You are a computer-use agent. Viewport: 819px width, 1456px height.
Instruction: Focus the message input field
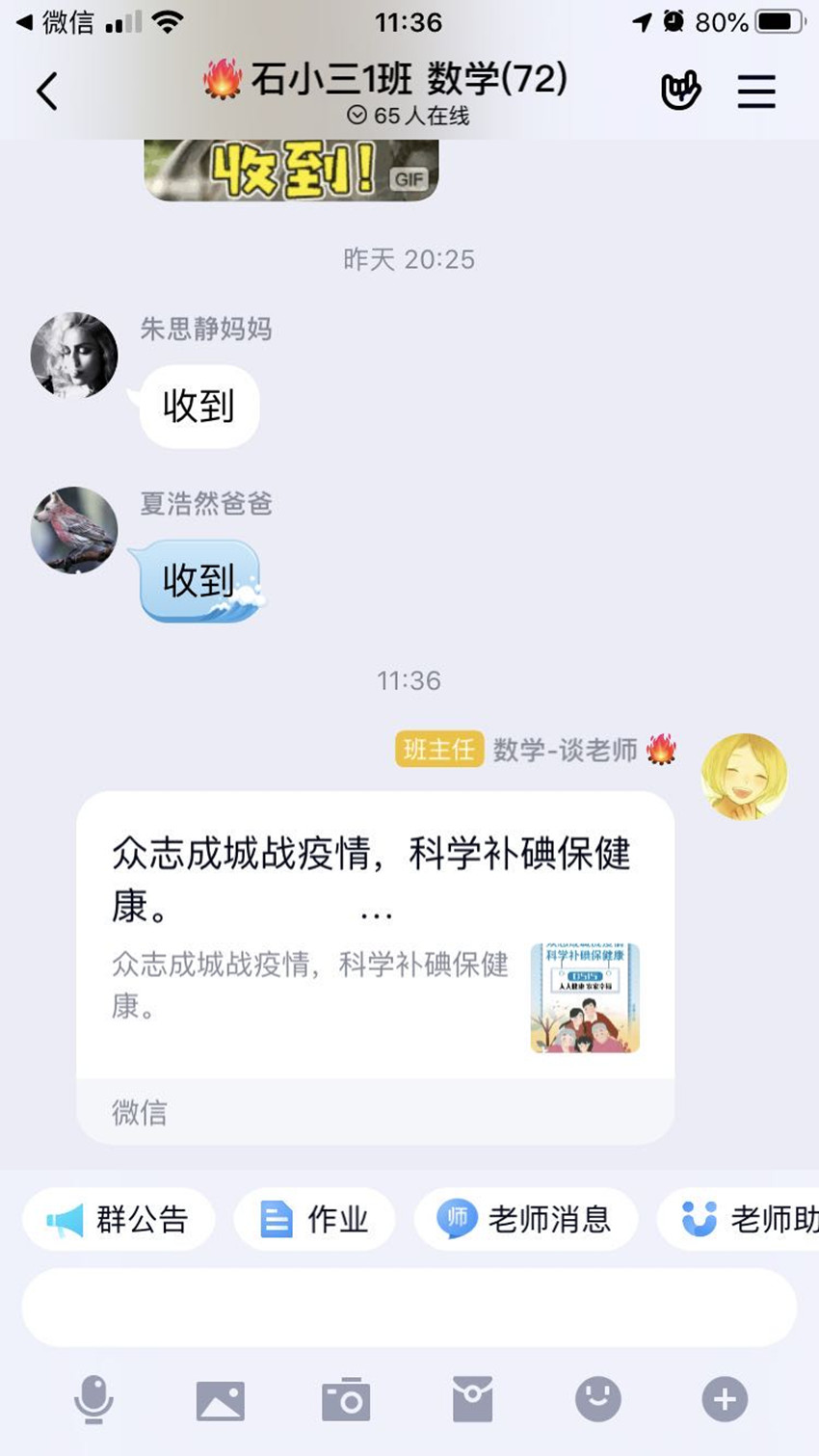(409, 1308)
